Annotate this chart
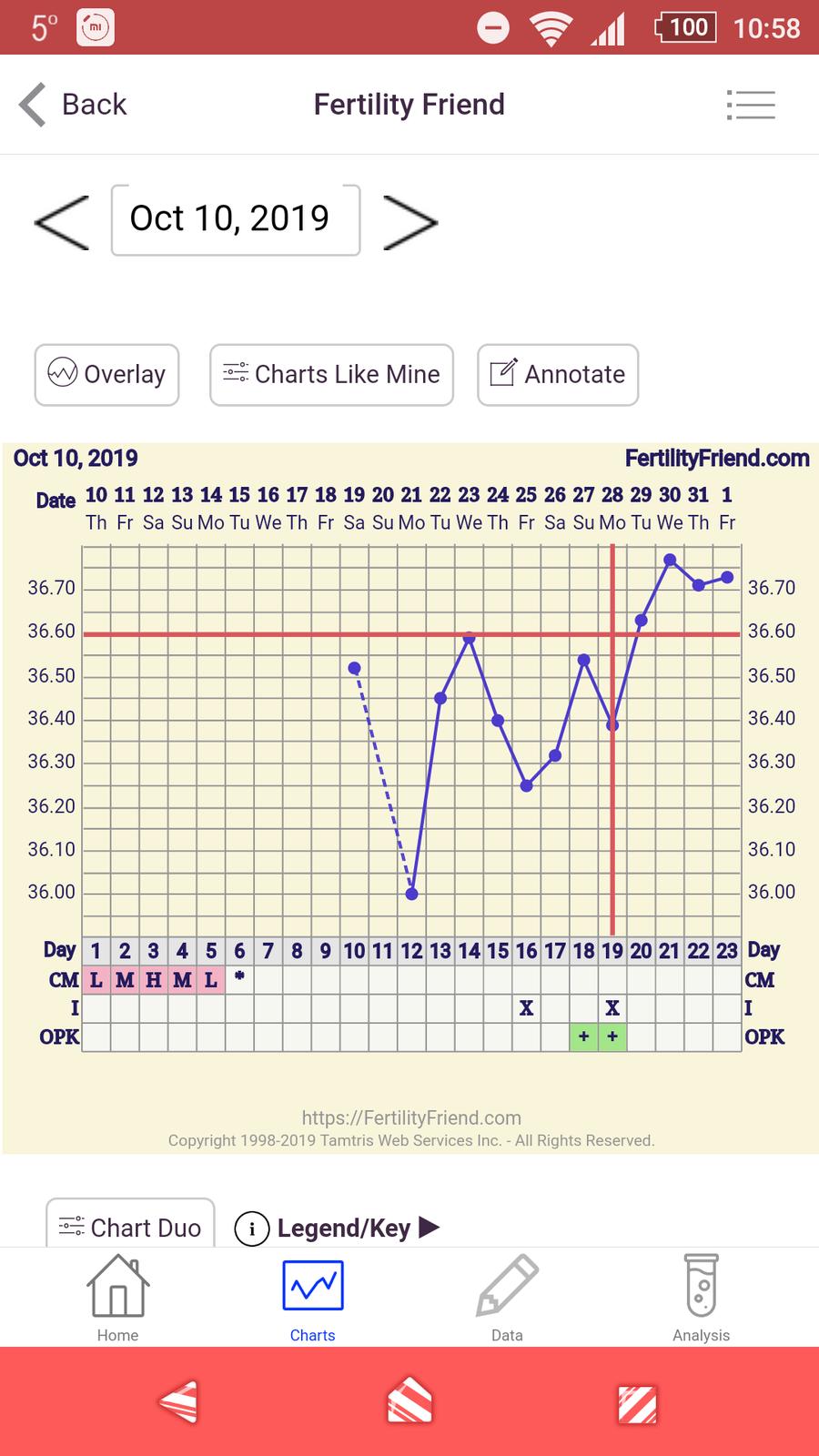The height and width of the screenshot is (1456, 819). click(558, 374)
